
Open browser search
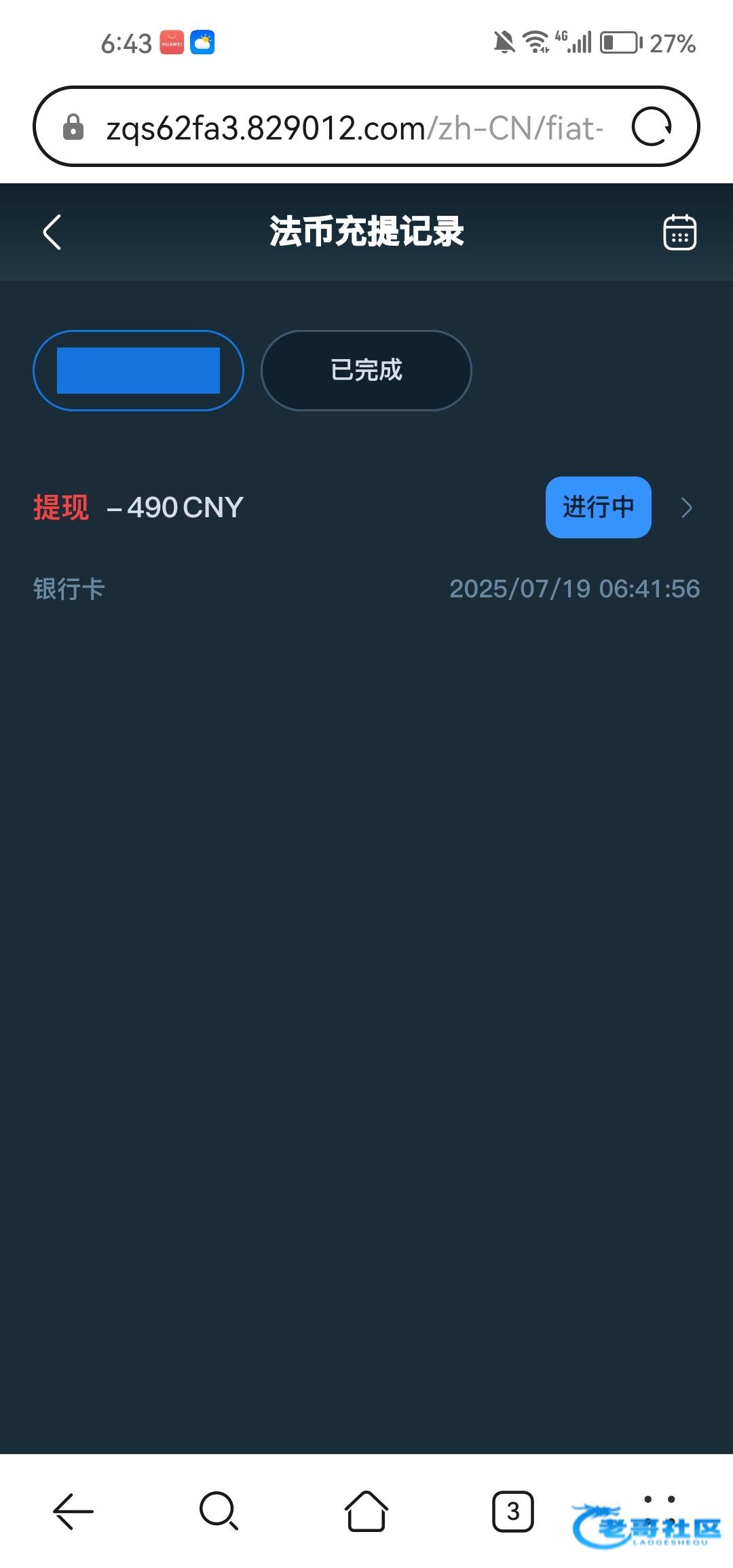click(219, 1511)
